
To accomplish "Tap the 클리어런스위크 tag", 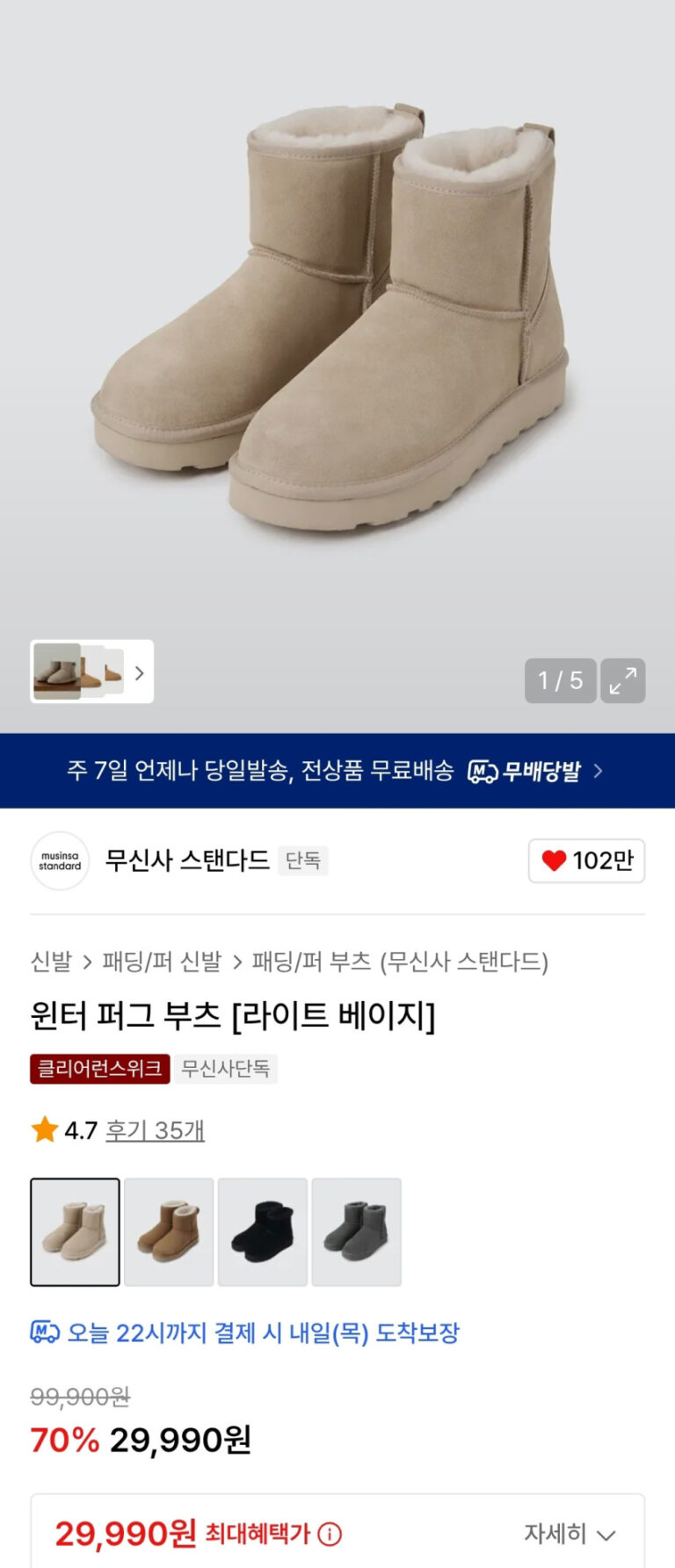I will 99,1069.
